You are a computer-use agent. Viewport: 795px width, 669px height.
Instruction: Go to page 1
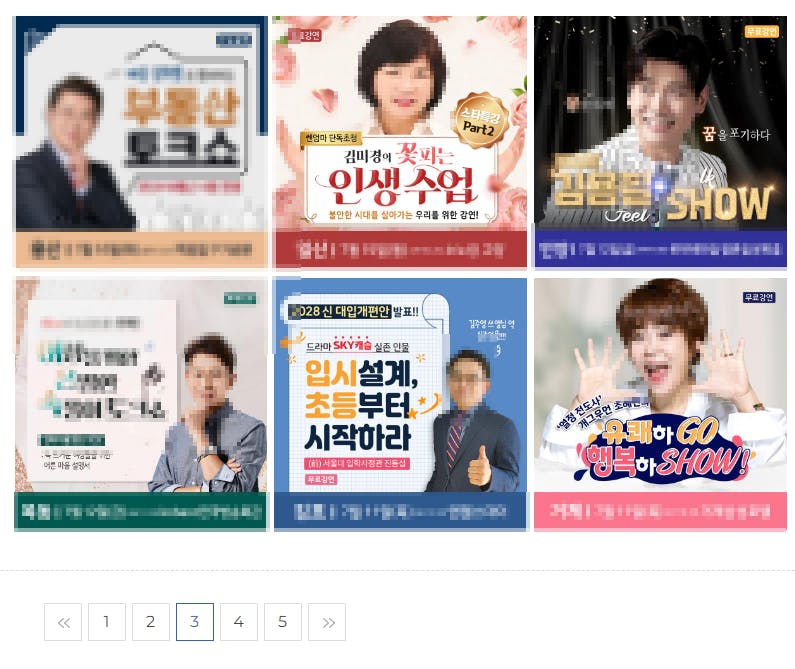107,622
